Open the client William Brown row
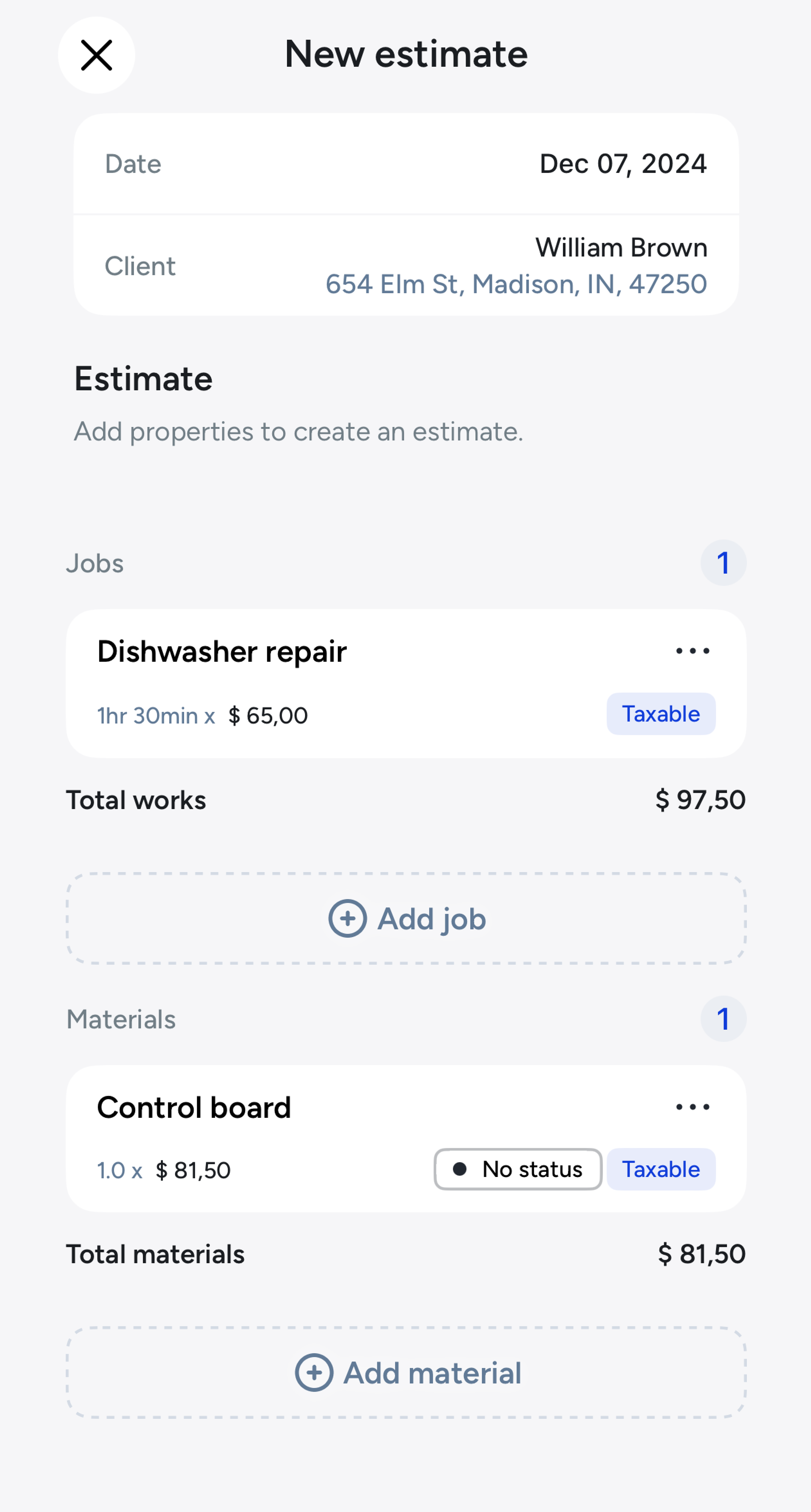This screenshot has height=1512, width=811. pyautogui.click(x=406, y=265)
